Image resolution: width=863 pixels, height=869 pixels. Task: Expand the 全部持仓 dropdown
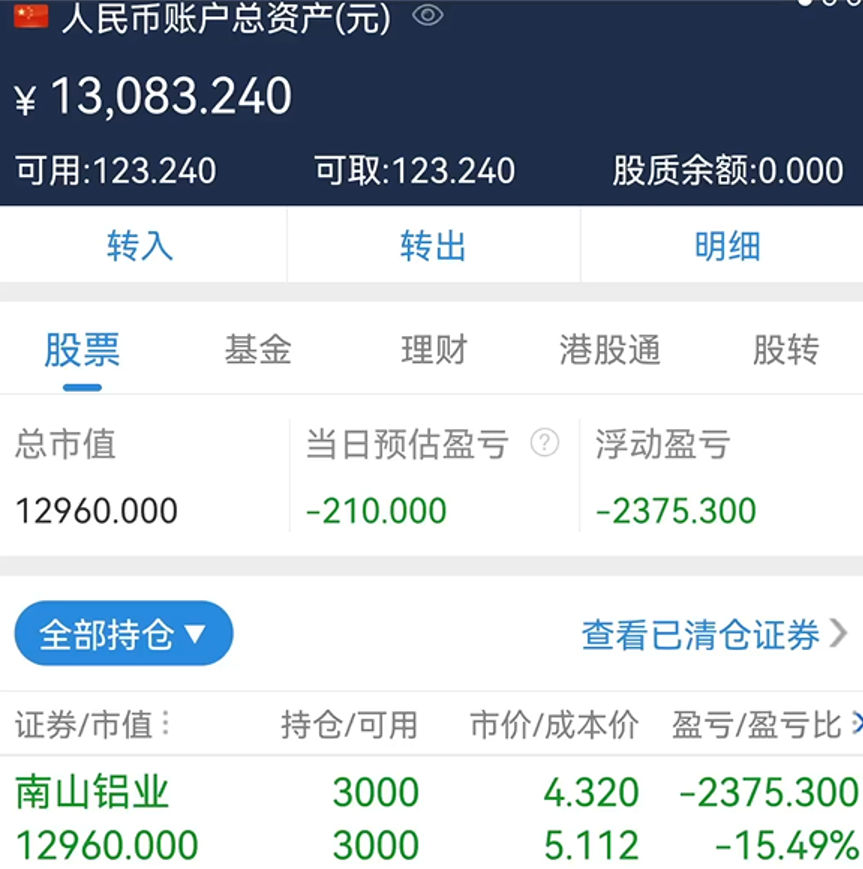click(x=123, y=634)
